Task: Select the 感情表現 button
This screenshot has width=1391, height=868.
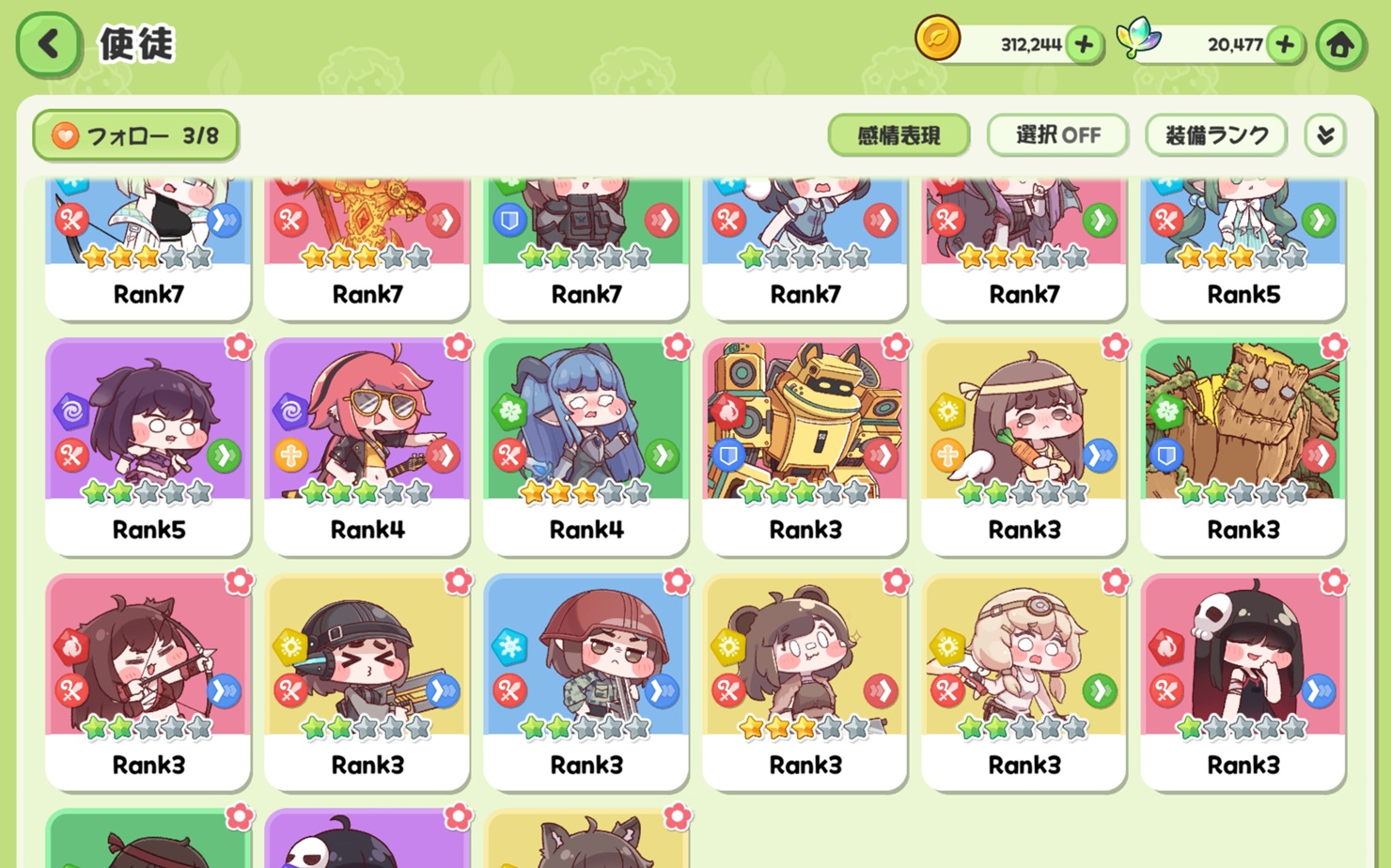Action: (899, 135)
